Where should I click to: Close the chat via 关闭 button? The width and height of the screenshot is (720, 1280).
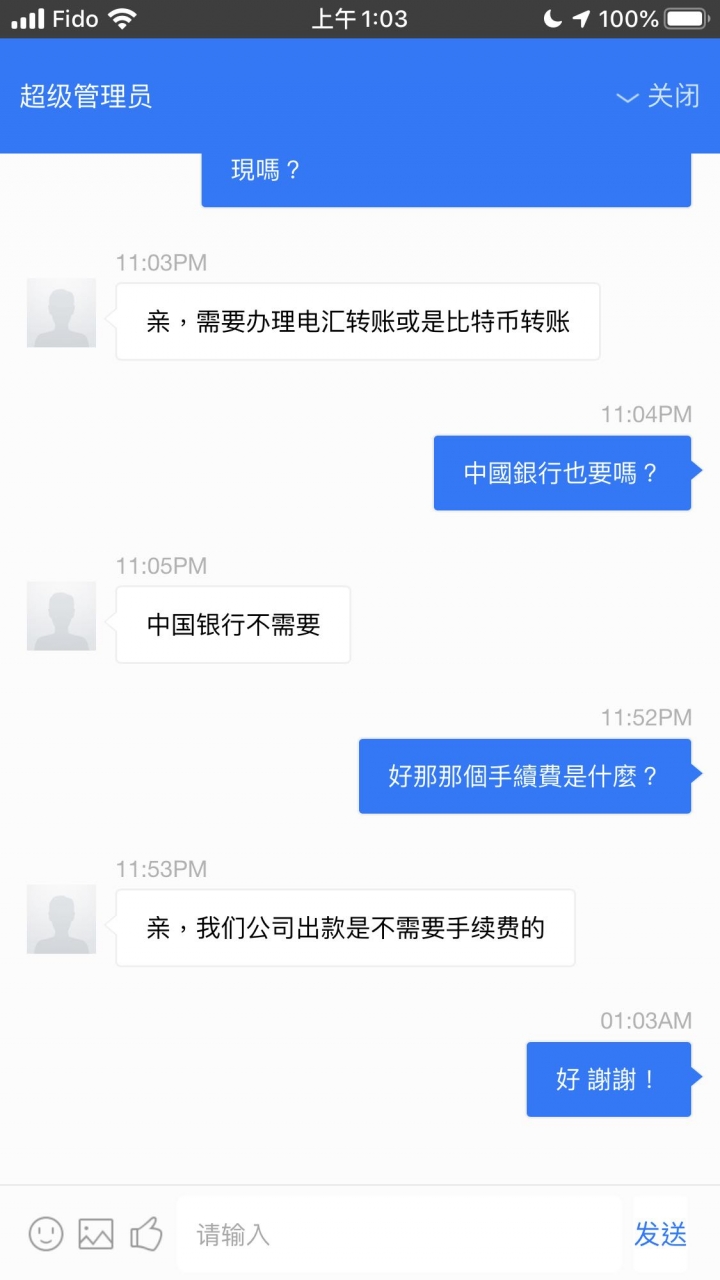pyautogui.click(x=658, y=96)
